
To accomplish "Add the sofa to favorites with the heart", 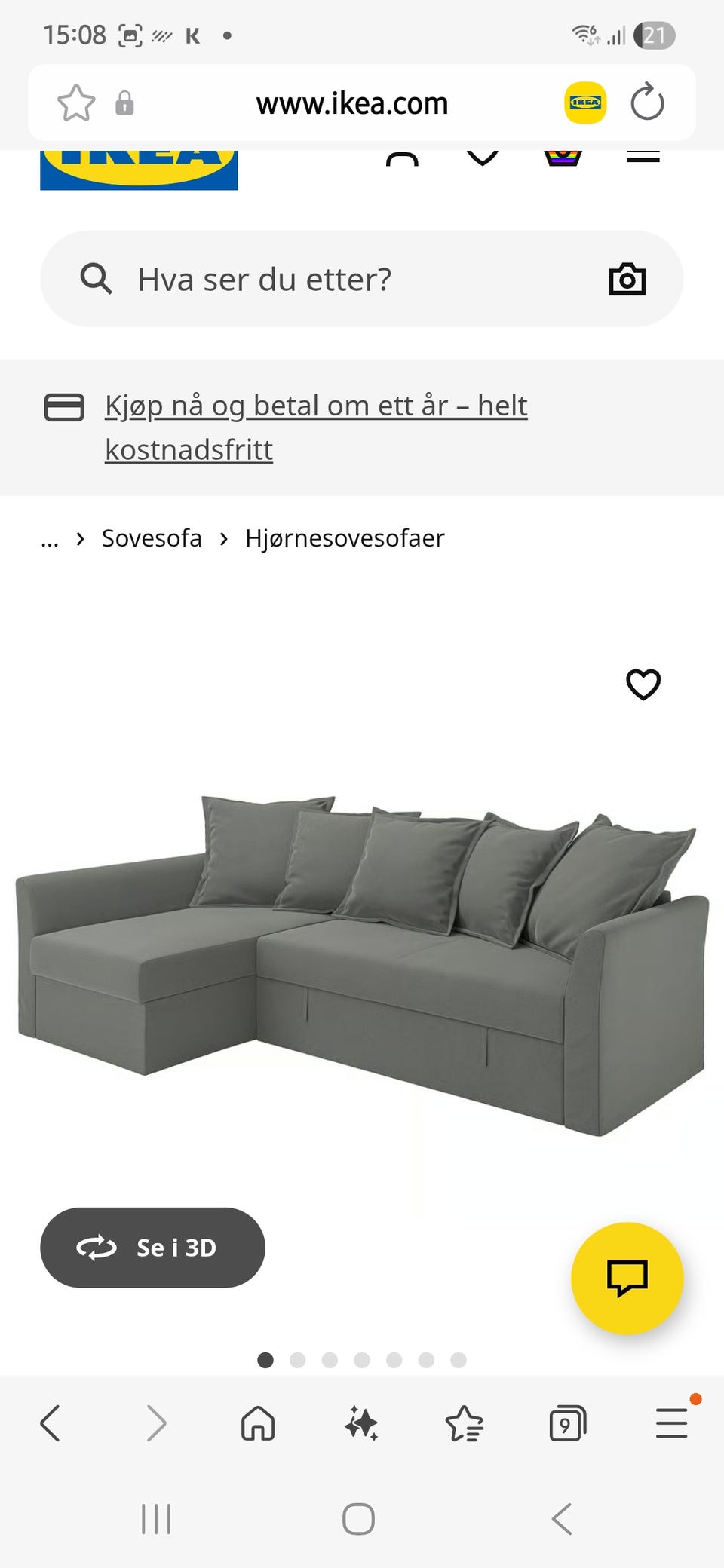I will pos(643,684).
